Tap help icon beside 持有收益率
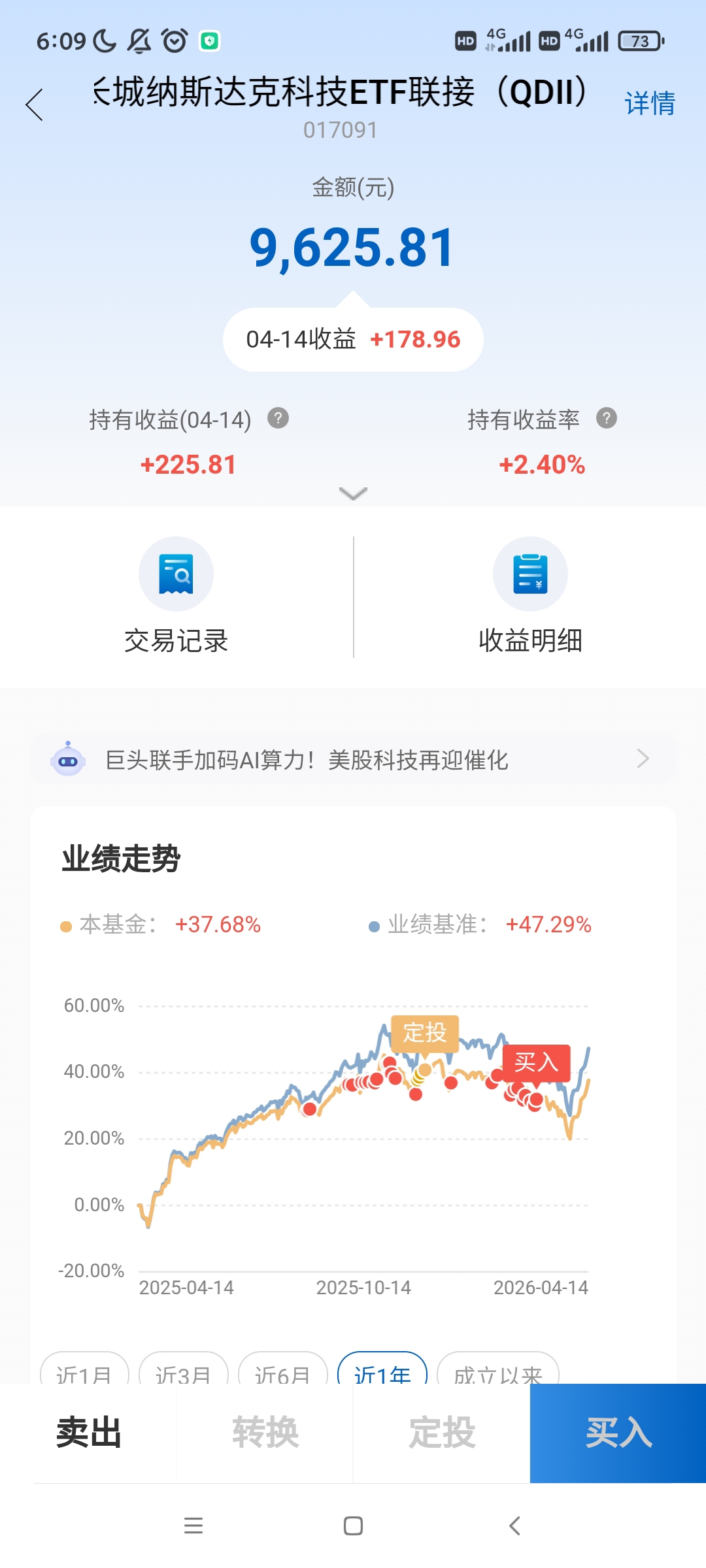The image size is (706, 1568). 606,418
